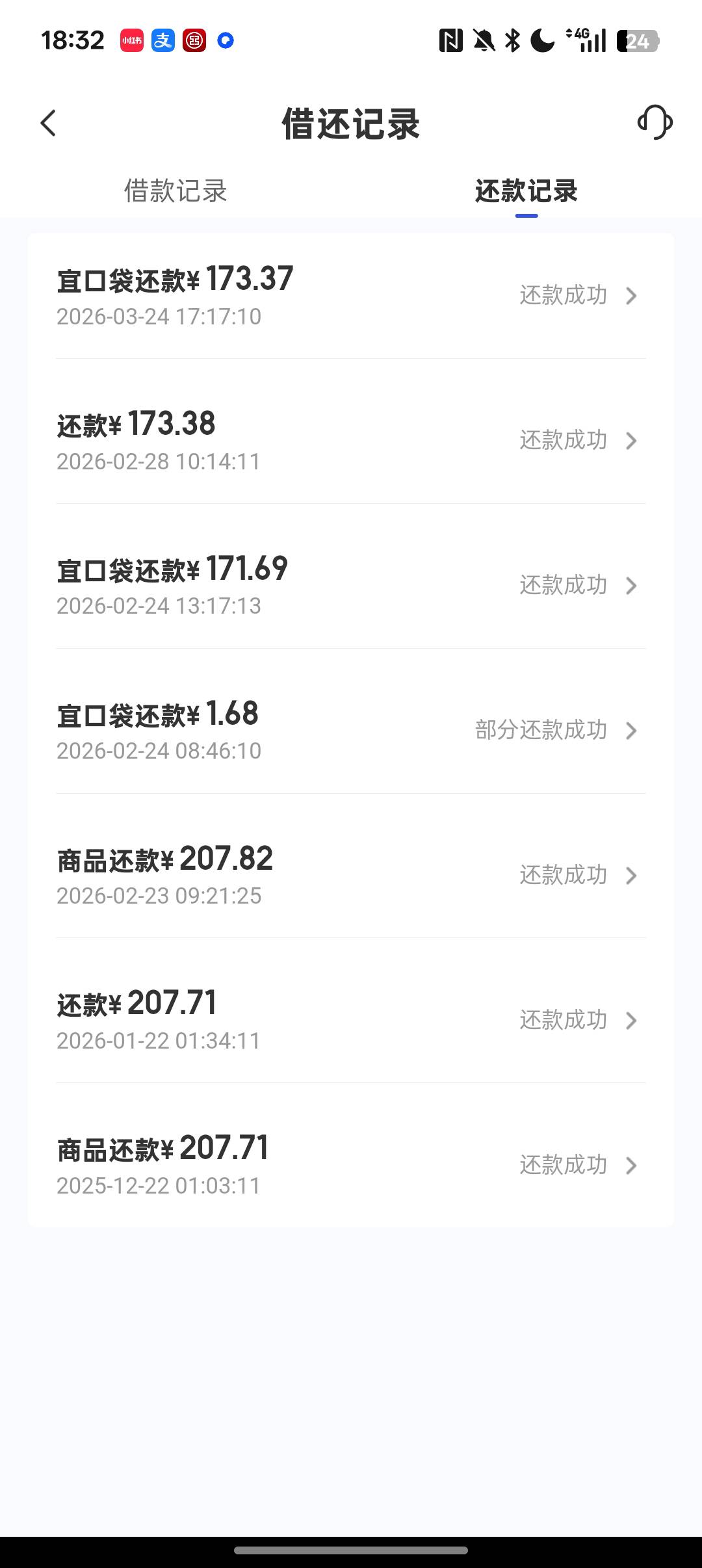702x1568 pixels.
Task: Switch to the 借款记录 tab
Action: 175,191
